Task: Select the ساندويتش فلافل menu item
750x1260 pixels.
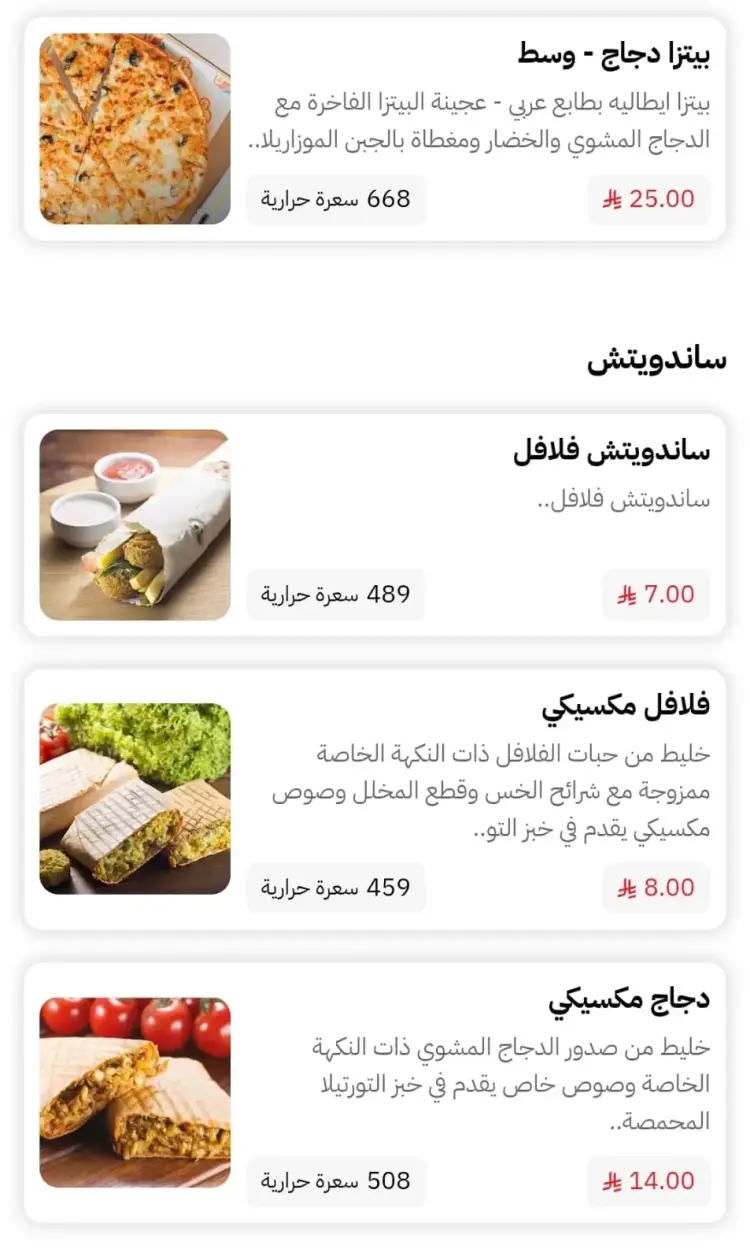Action: (375, 524)
